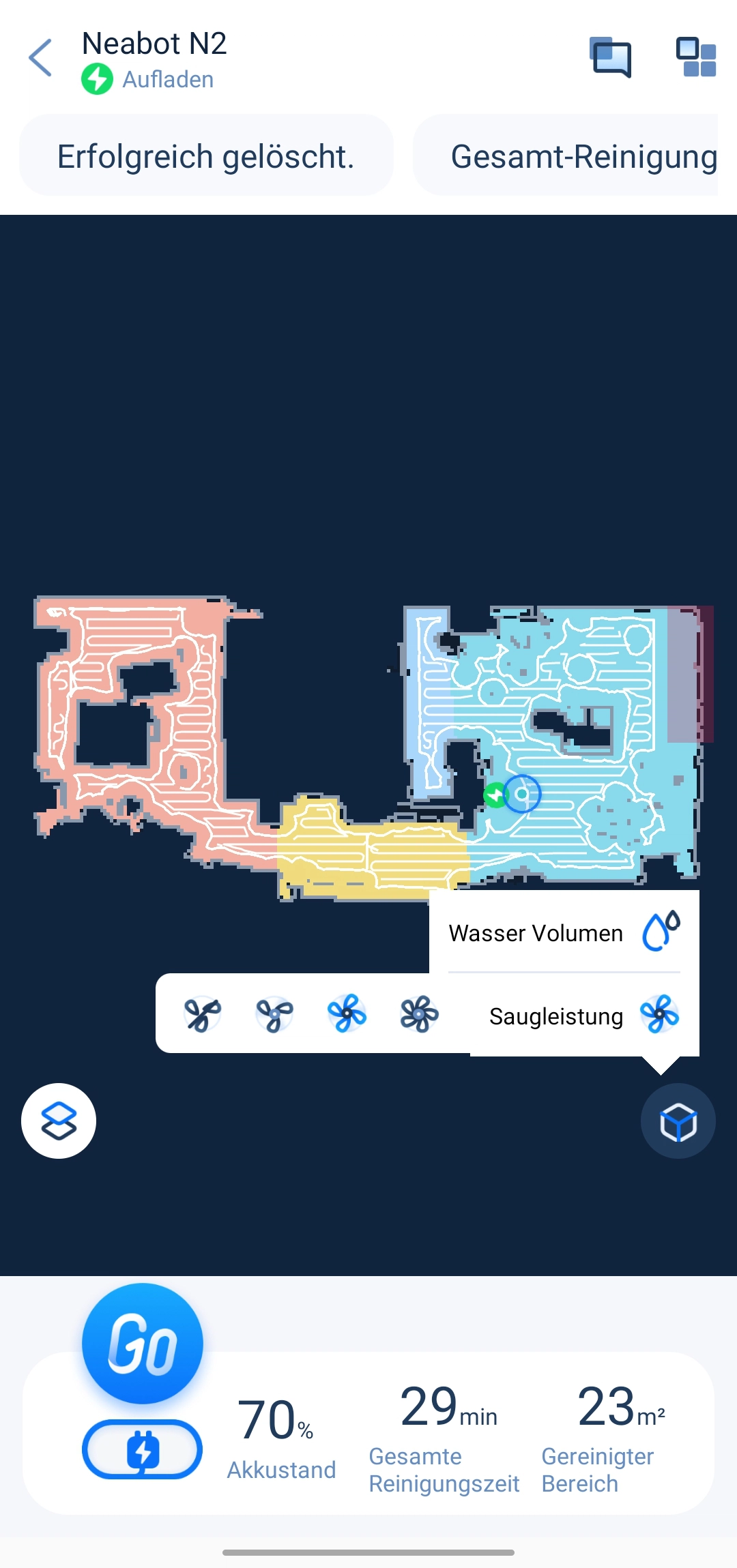The image size is (737, 1568).
Task: Tap the charging dock button
Action: pyautogui.click(x=142, y=1449)
